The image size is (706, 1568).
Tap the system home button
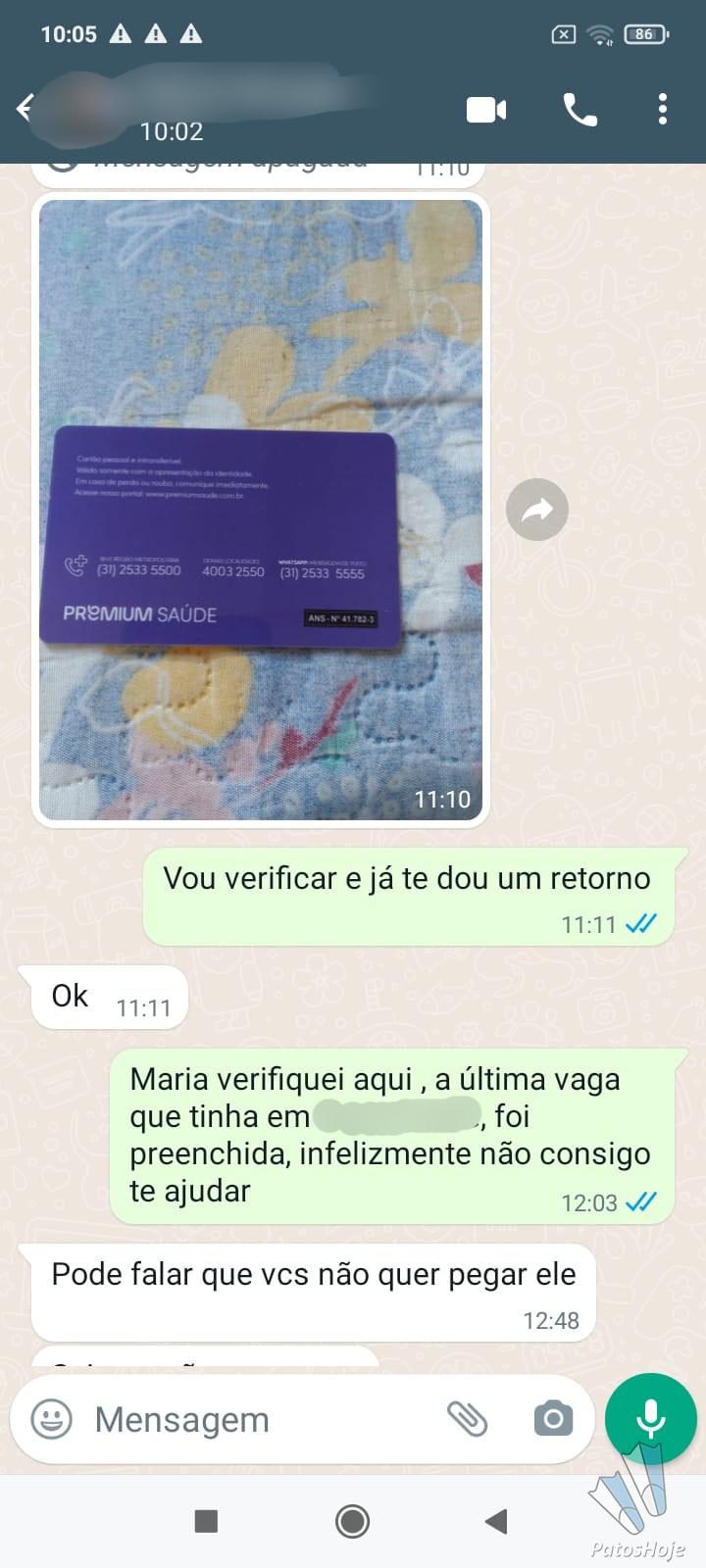352,1521
